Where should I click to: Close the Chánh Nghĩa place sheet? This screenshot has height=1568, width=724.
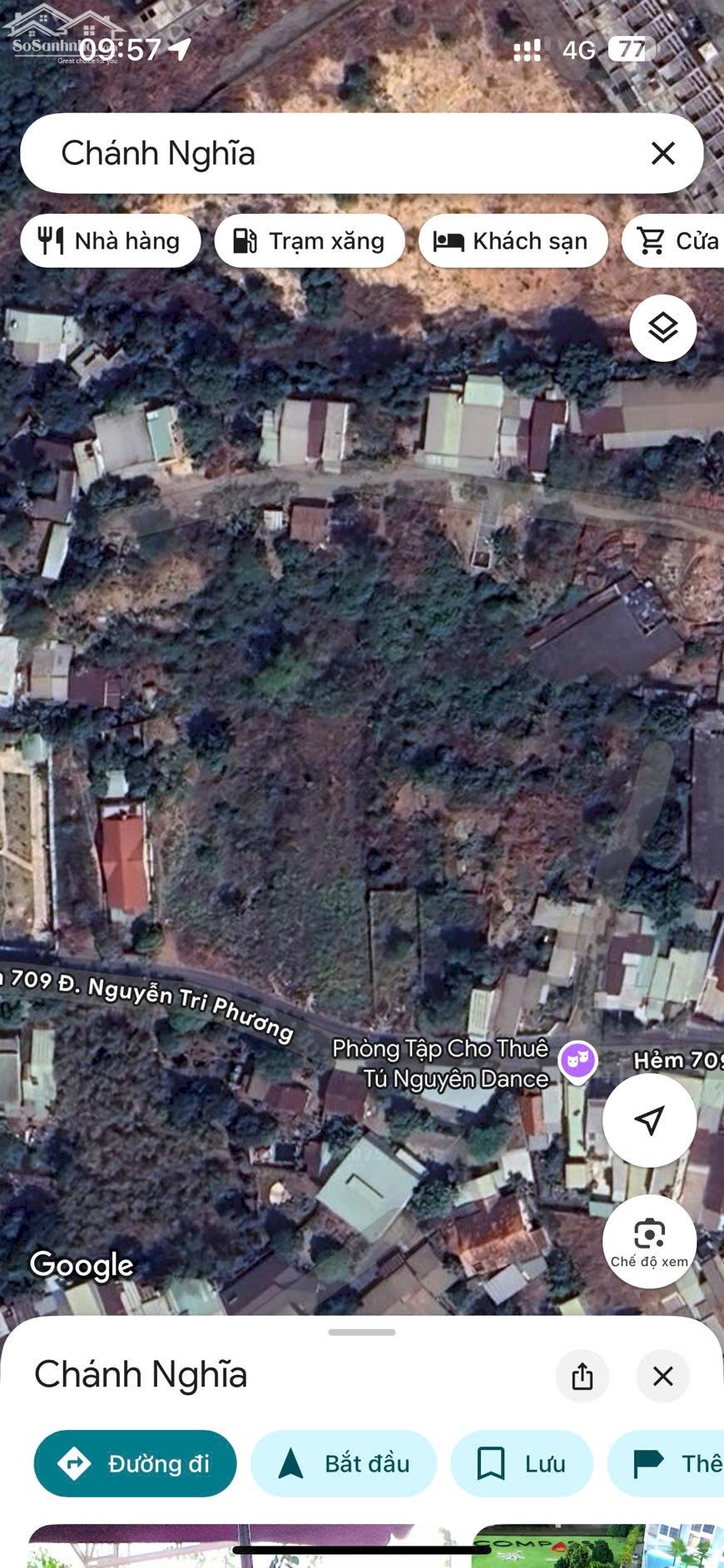(663, 1376)
